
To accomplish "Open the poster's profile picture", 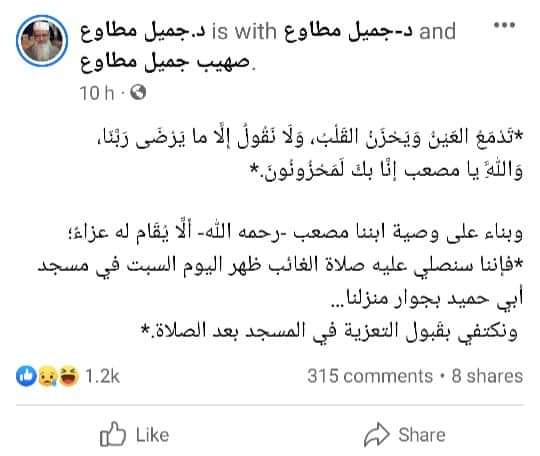I will coord(42,41).
